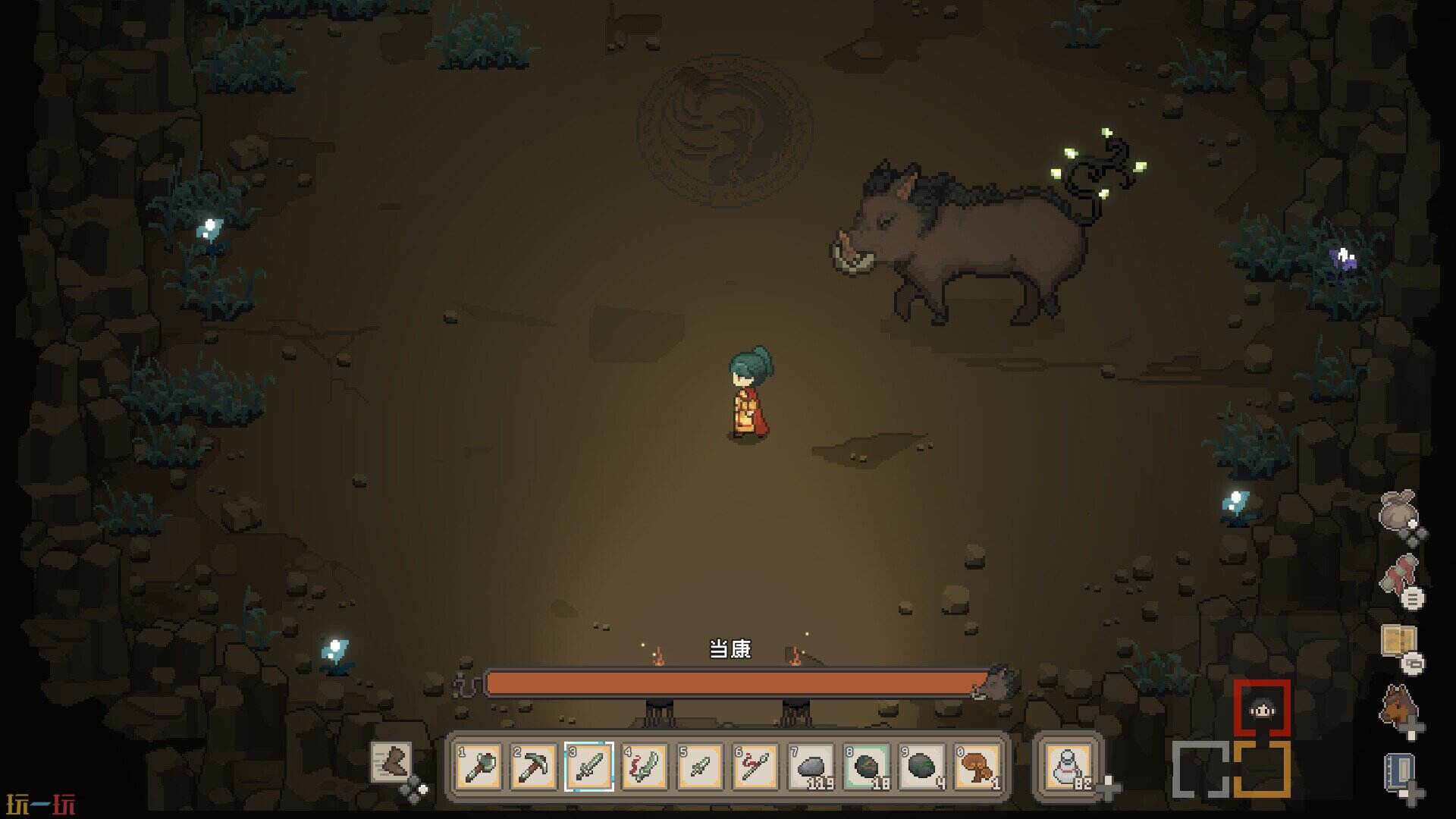Select the pickaxe in hotbar slot 2

point(534,767)
